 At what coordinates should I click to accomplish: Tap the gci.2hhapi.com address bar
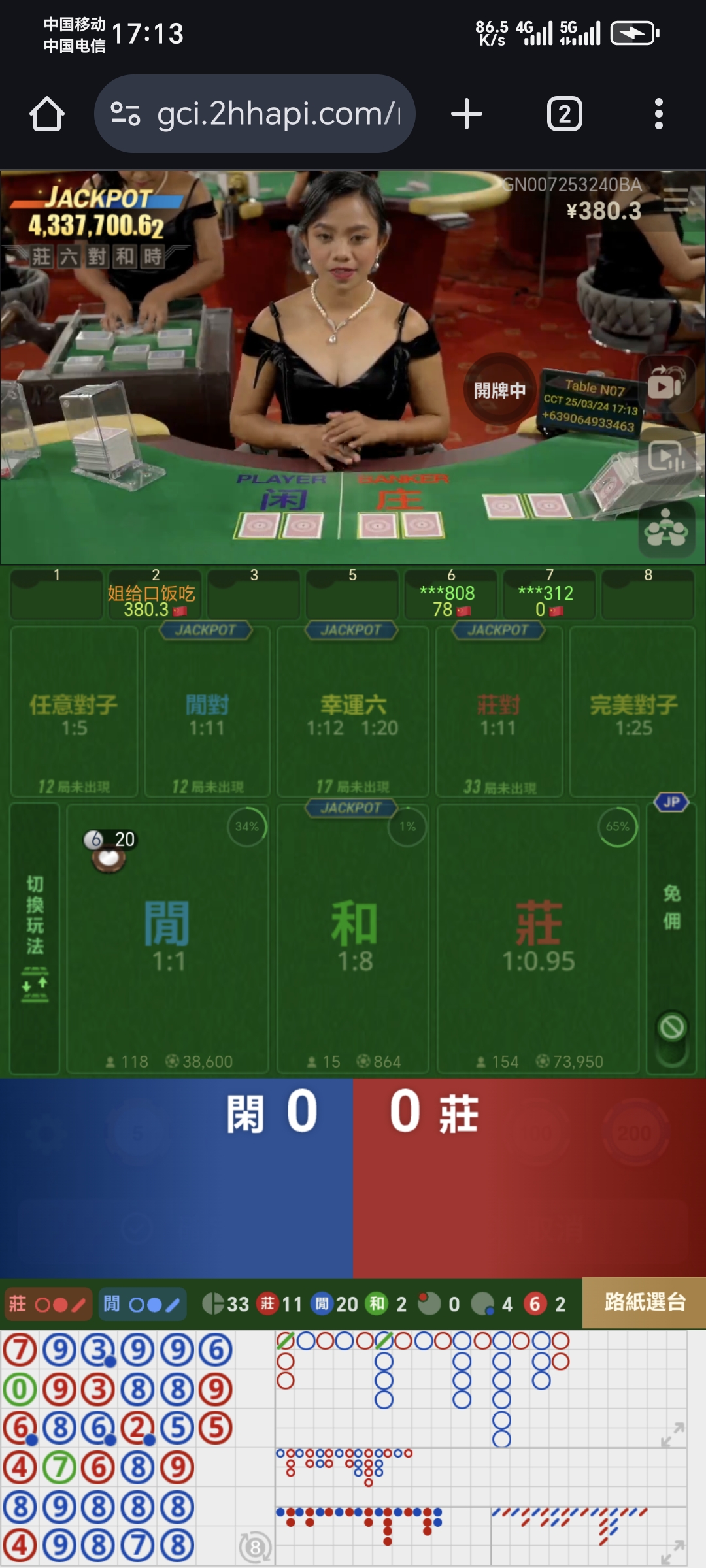261,114
